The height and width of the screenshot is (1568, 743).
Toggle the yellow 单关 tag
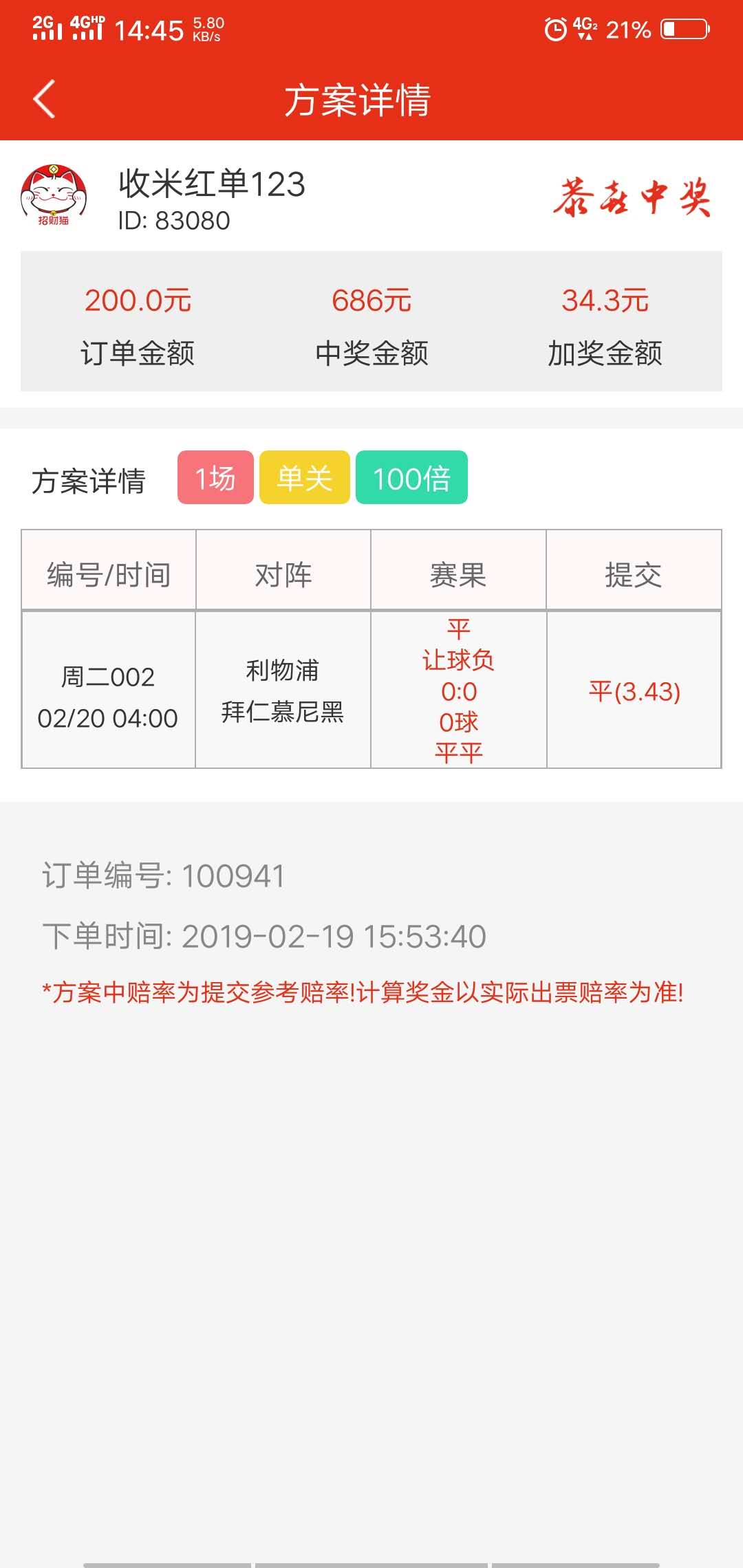tap(304, 477)
